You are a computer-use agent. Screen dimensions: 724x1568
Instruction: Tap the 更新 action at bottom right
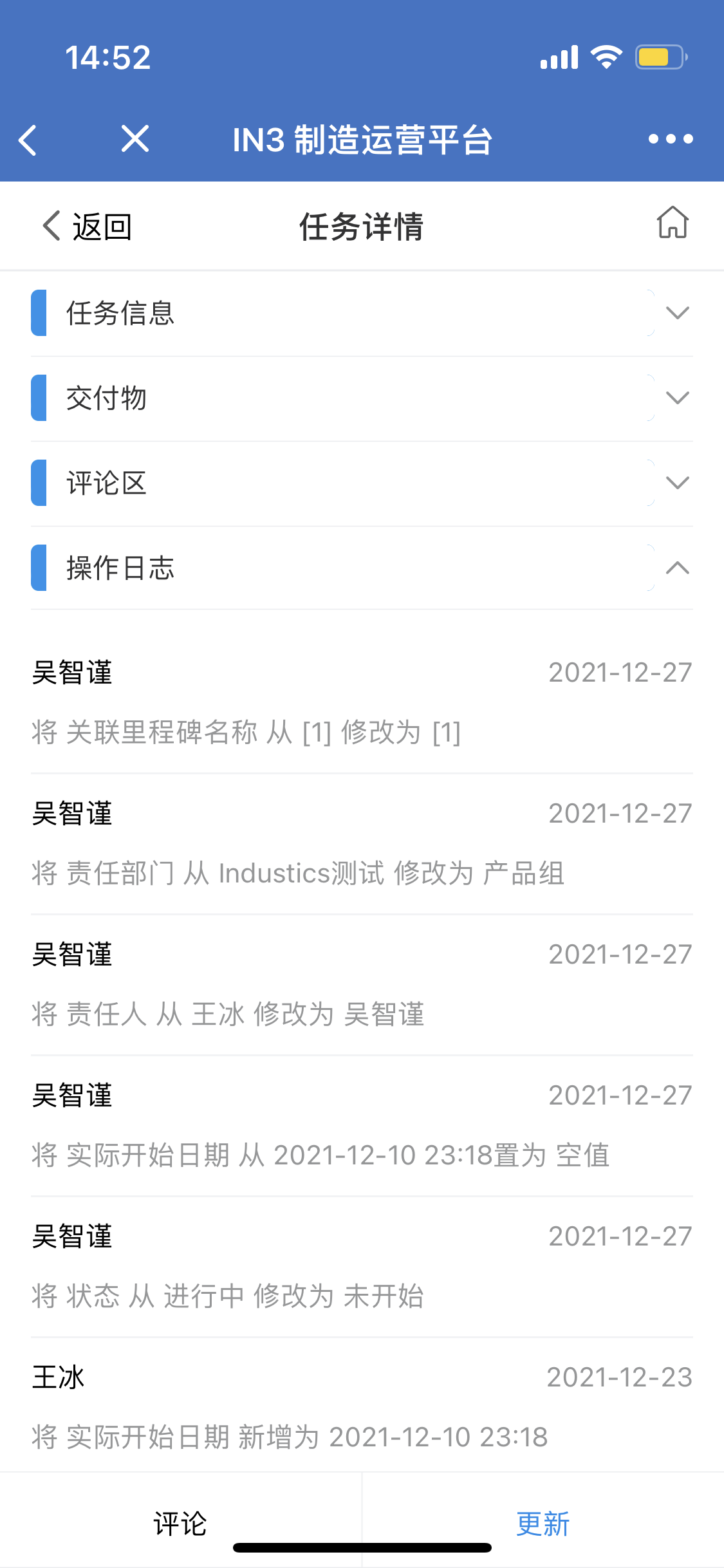click(x=543, y=1523)
